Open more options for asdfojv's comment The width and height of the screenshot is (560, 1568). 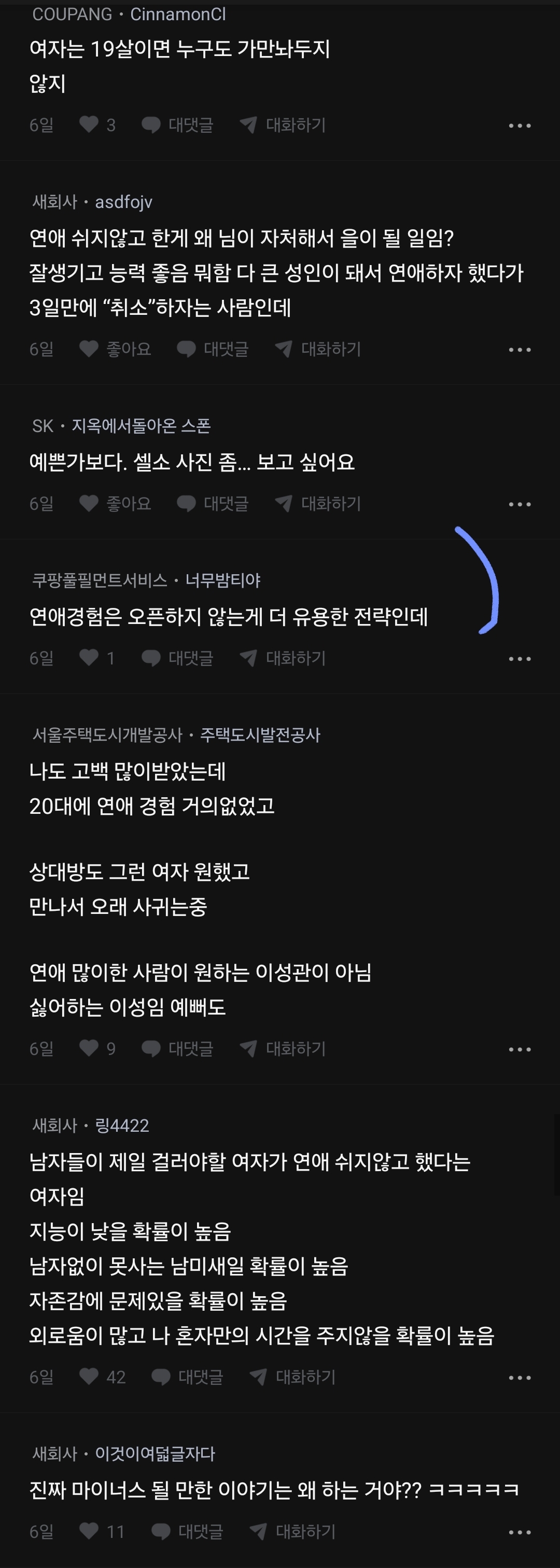[x=519, y=350]
